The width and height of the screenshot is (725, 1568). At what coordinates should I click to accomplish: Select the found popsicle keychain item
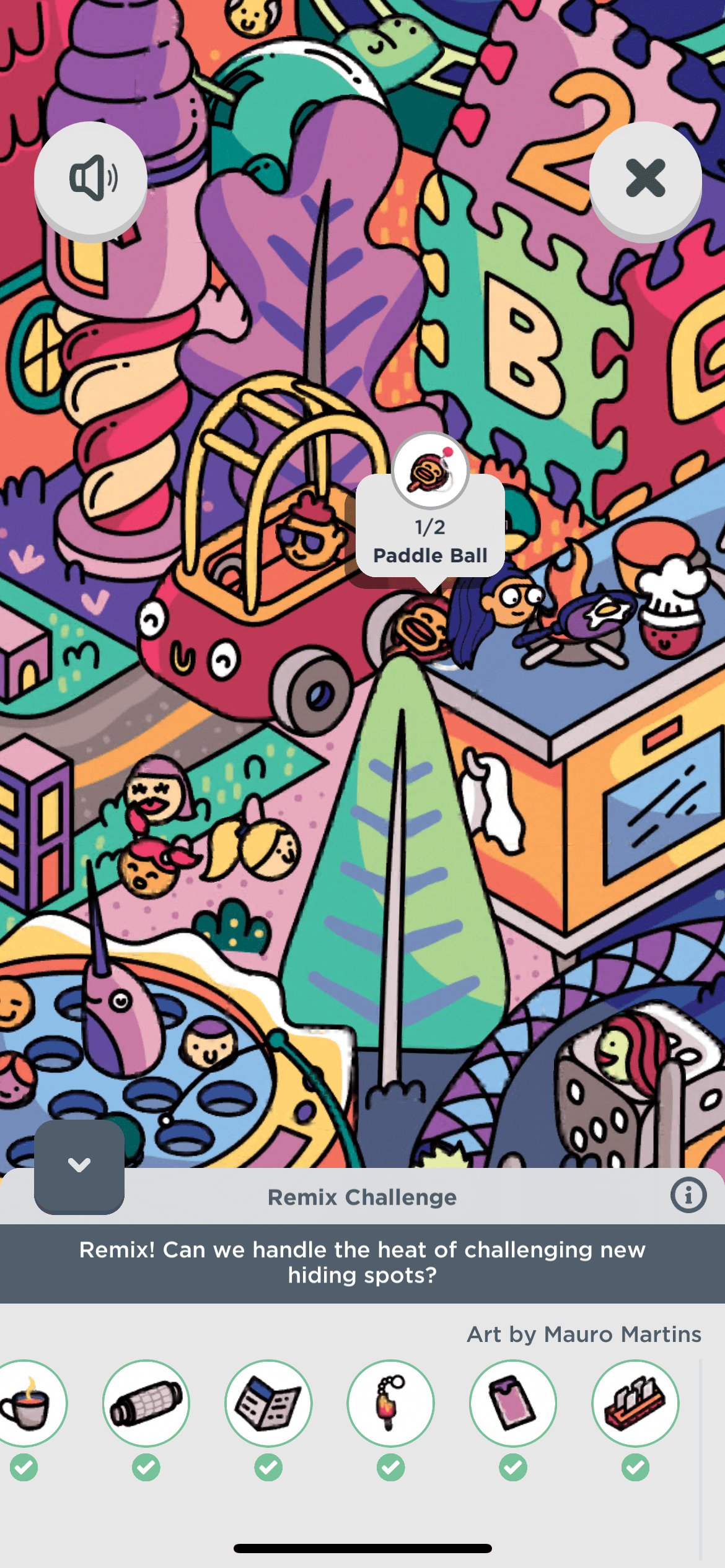coord(390,1403)
